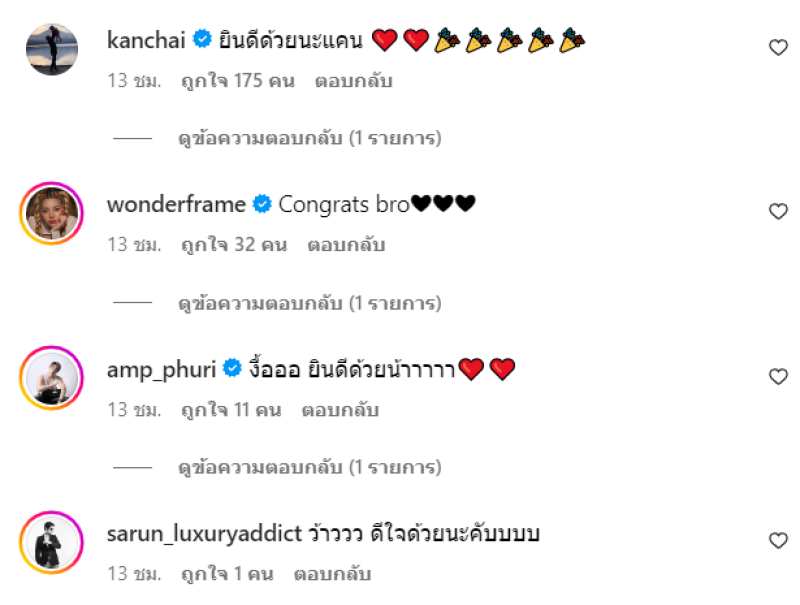The width and height of the screenshot is (800, 605).
Task: Open amp_phuri's profile picture
Action: point(51,377)
